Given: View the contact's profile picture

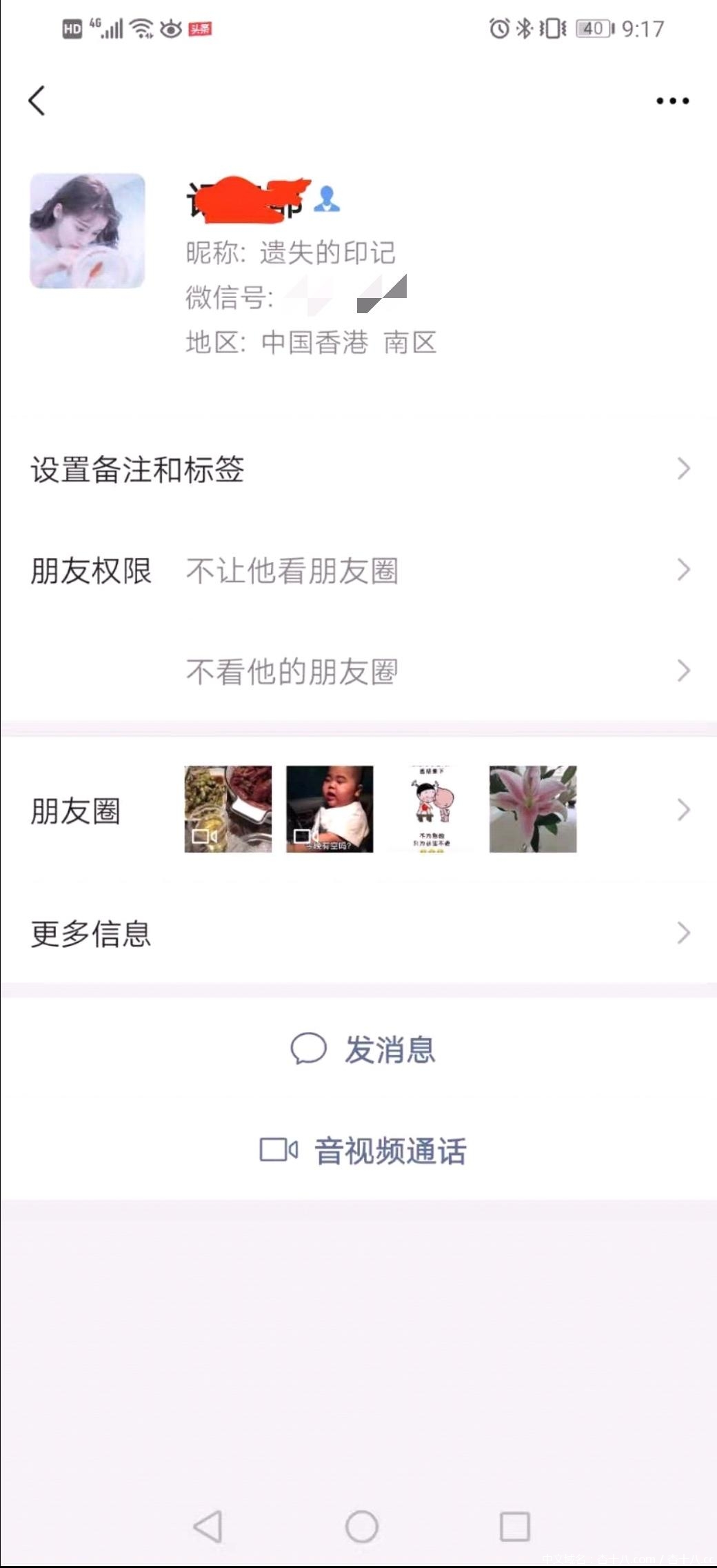Looking at the screenshot, I should [88, 231].
